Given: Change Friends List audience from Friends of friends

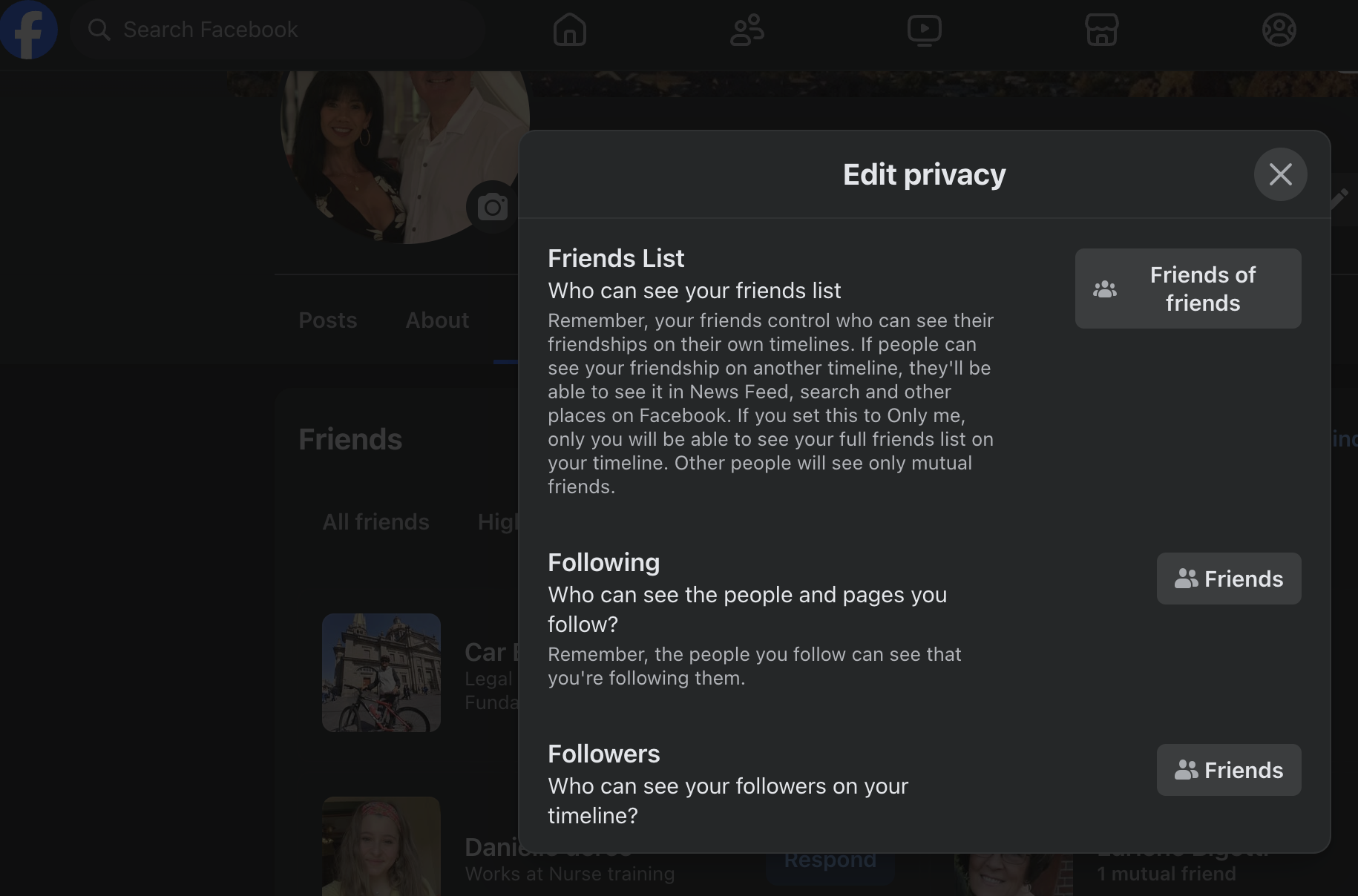Looking at the screenshot, I should coord(1187,289).
